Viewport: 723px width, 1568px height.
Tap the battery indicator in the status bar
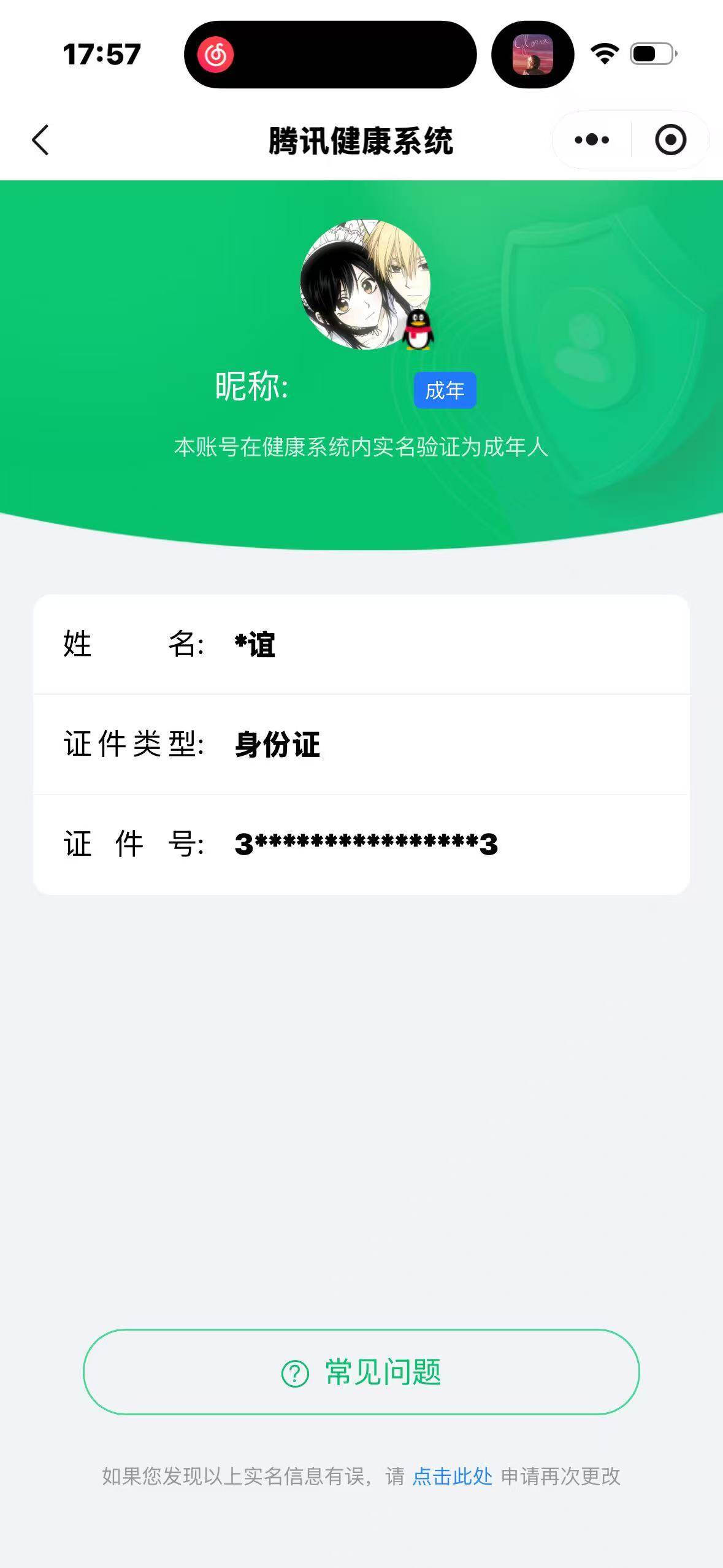click(x=652, y=54)
